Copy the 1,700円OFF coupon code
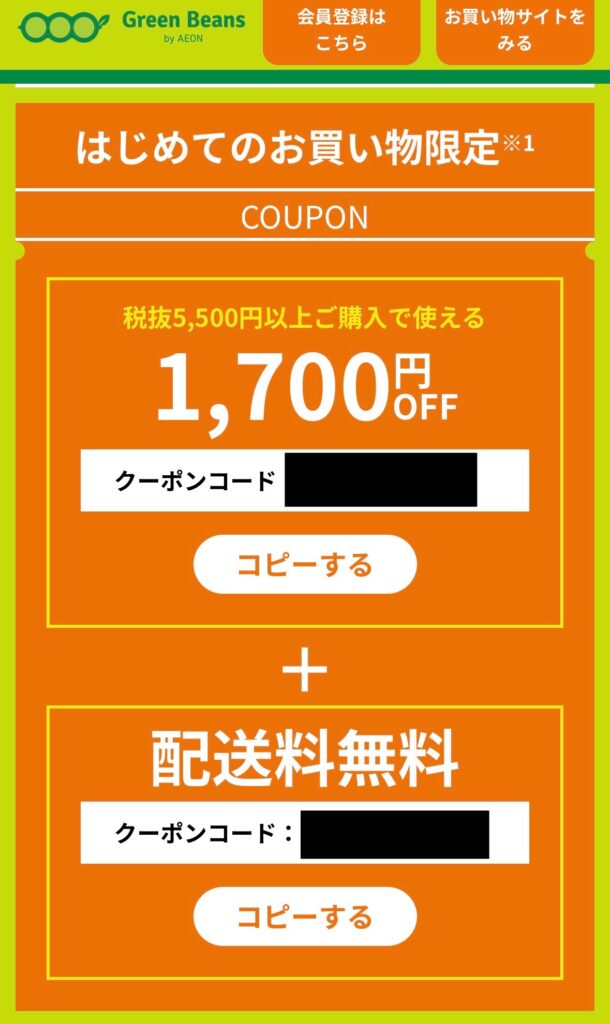Viewport: 610px width, 1024px height. [304, 564]
